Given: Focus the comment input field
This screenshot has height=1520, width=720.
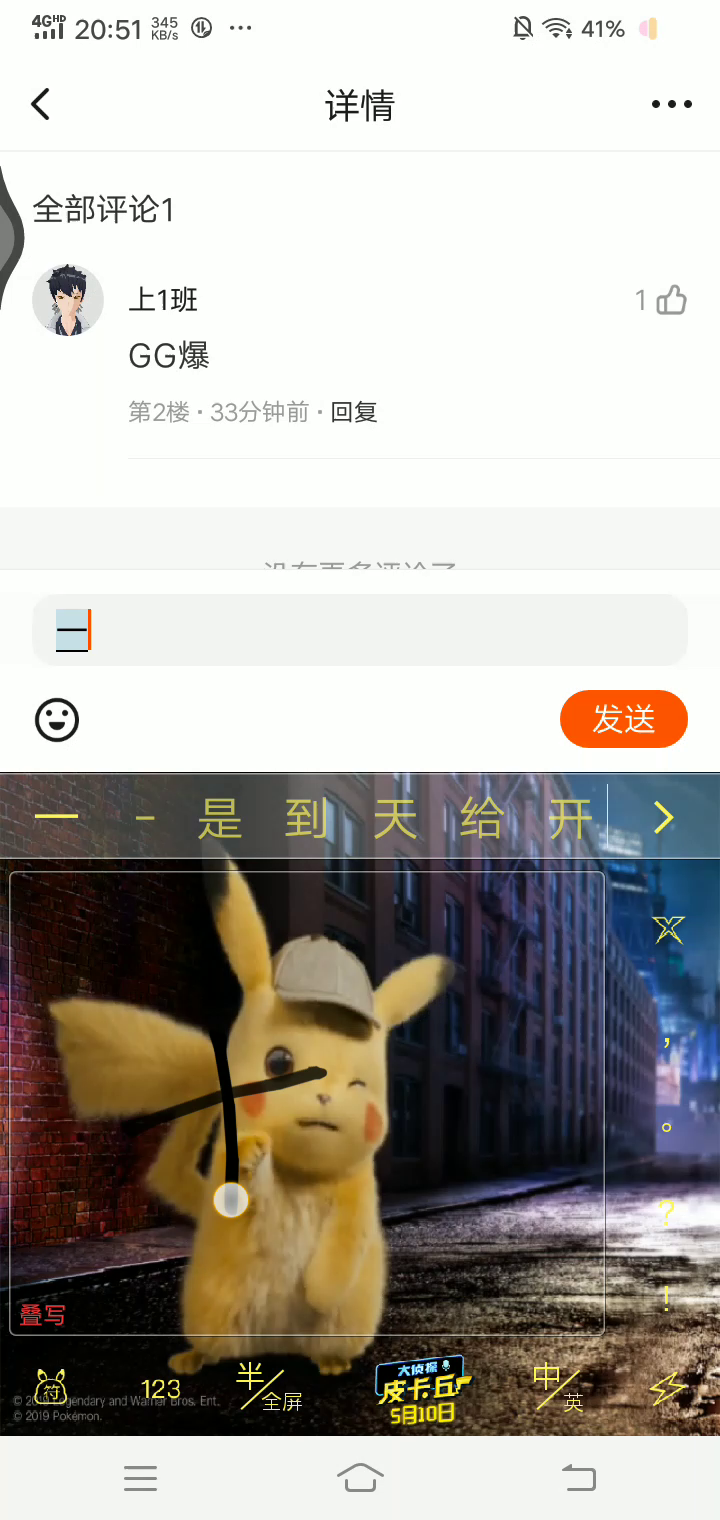Looking at the screenshot, I should [x=360, y=630].
